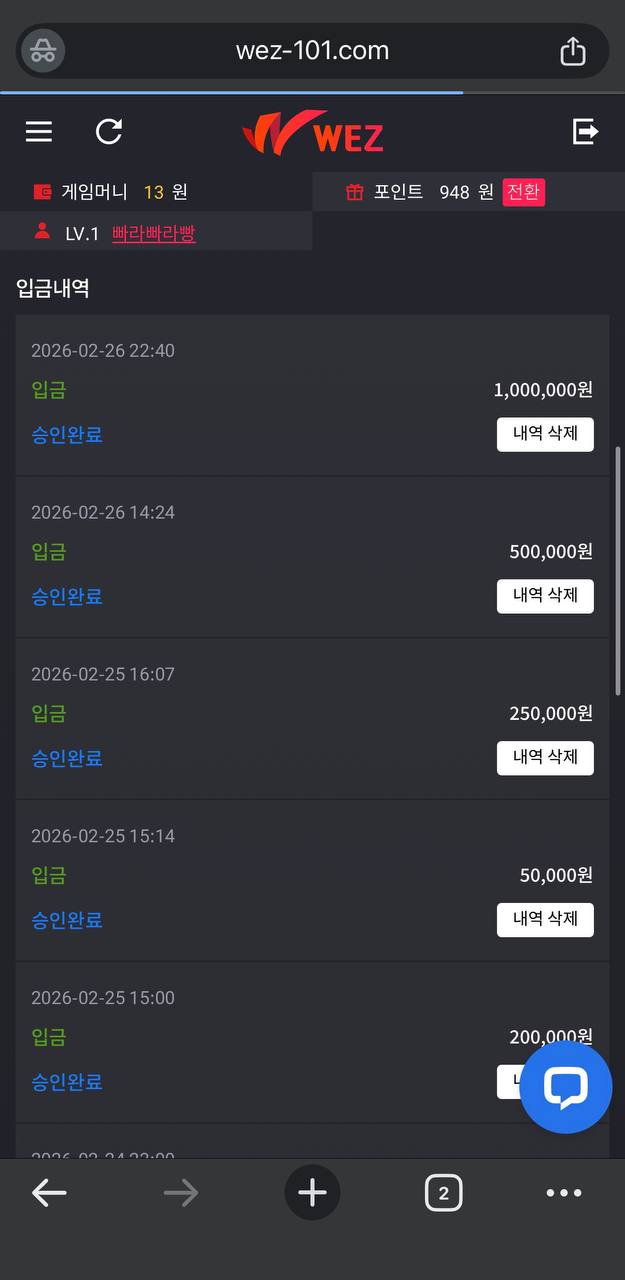Share this page from the address bar

click(572, 51)
